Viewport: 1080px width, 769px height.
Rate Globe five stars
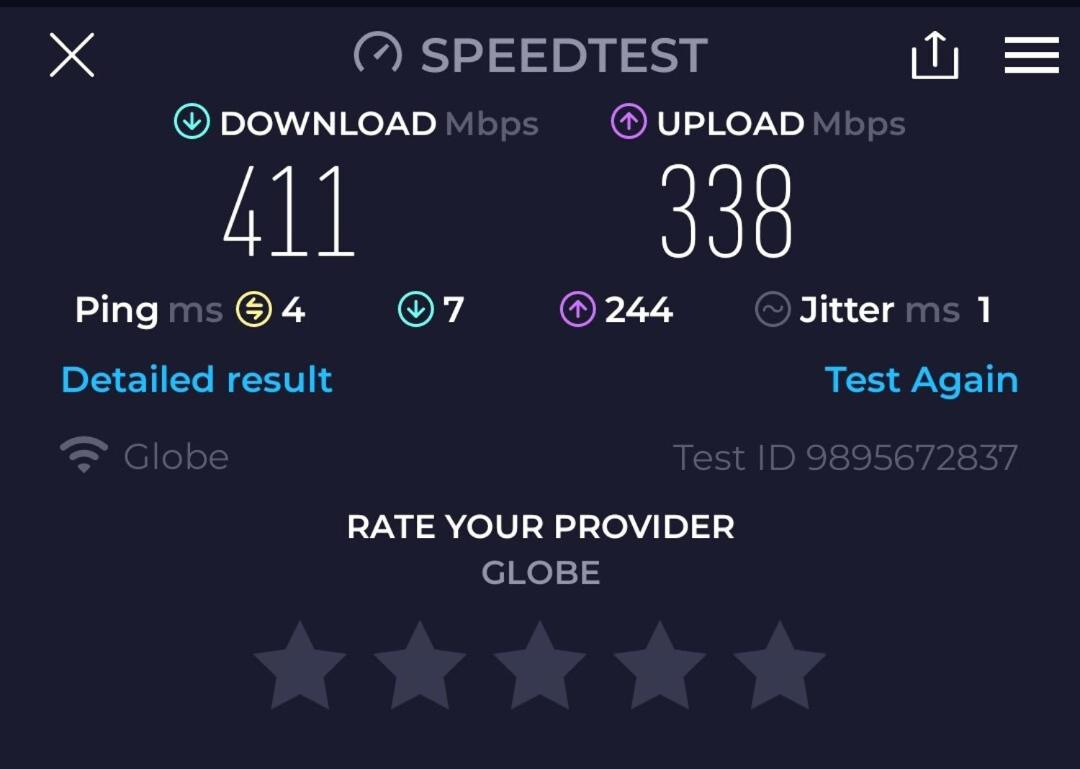click(780, 667)
